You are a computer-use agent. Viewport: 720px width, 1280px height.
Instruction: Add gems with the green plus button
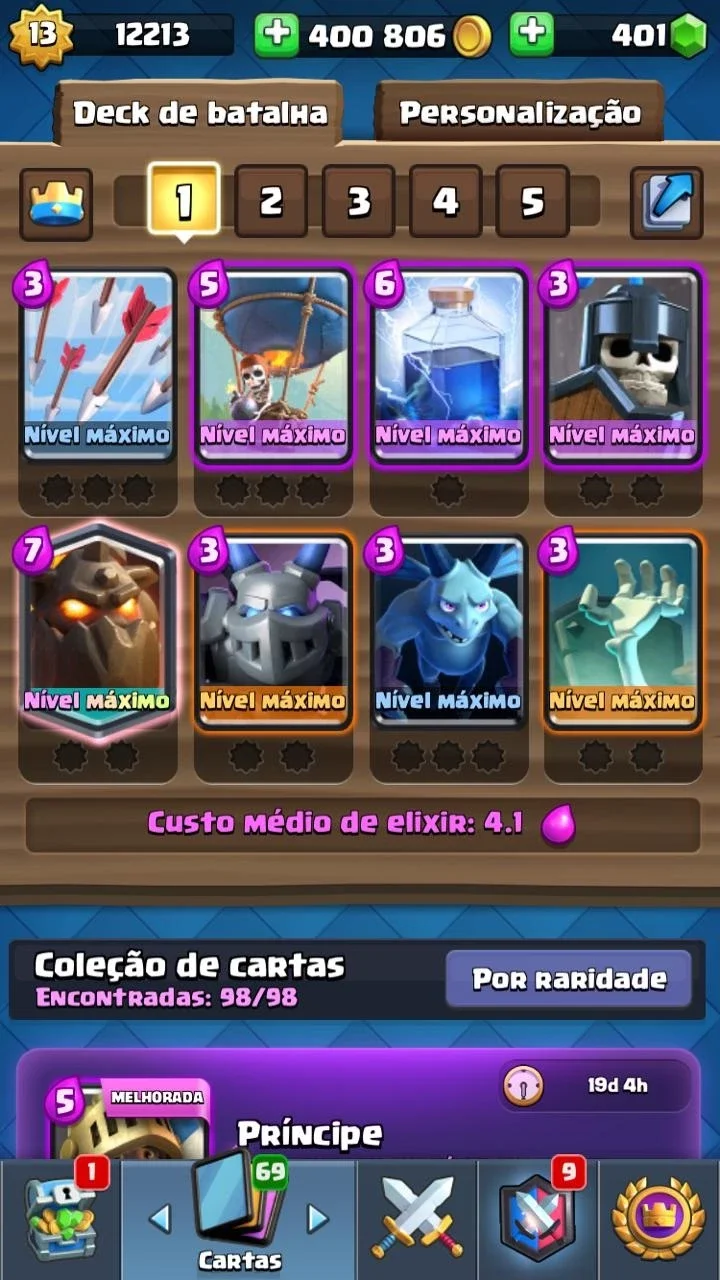click(532, 36)
